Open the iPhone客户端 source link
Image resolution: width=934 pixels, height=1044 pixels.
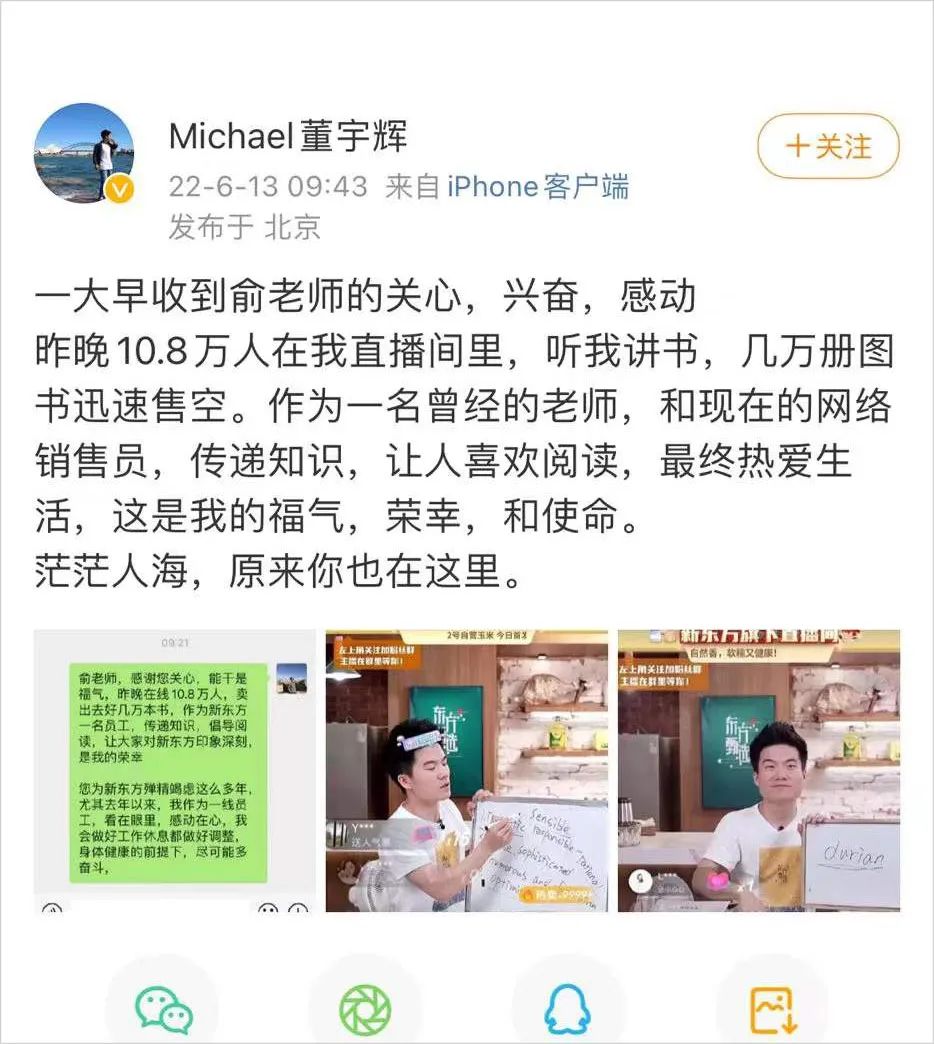(x=538, y=187)
